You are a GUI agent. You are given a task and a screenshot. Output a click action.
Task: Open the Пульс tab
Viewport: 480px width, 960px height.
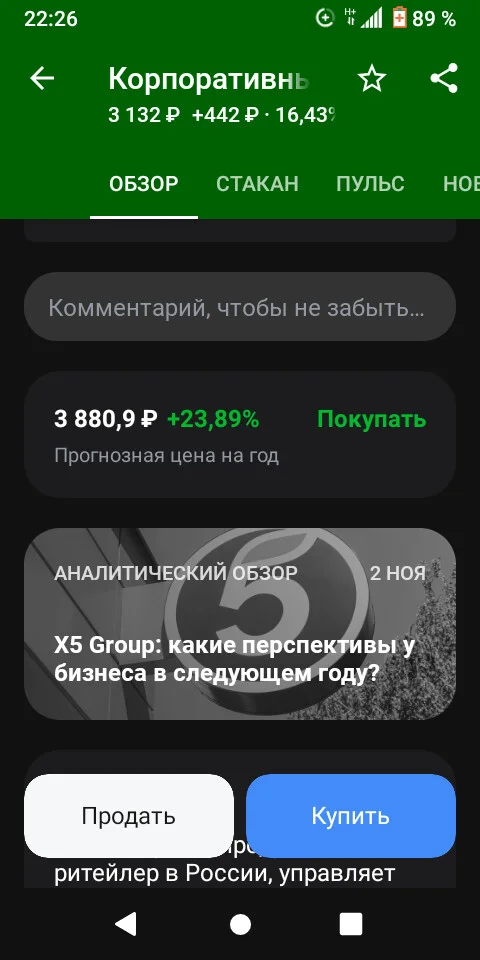(x=370, y=184)
